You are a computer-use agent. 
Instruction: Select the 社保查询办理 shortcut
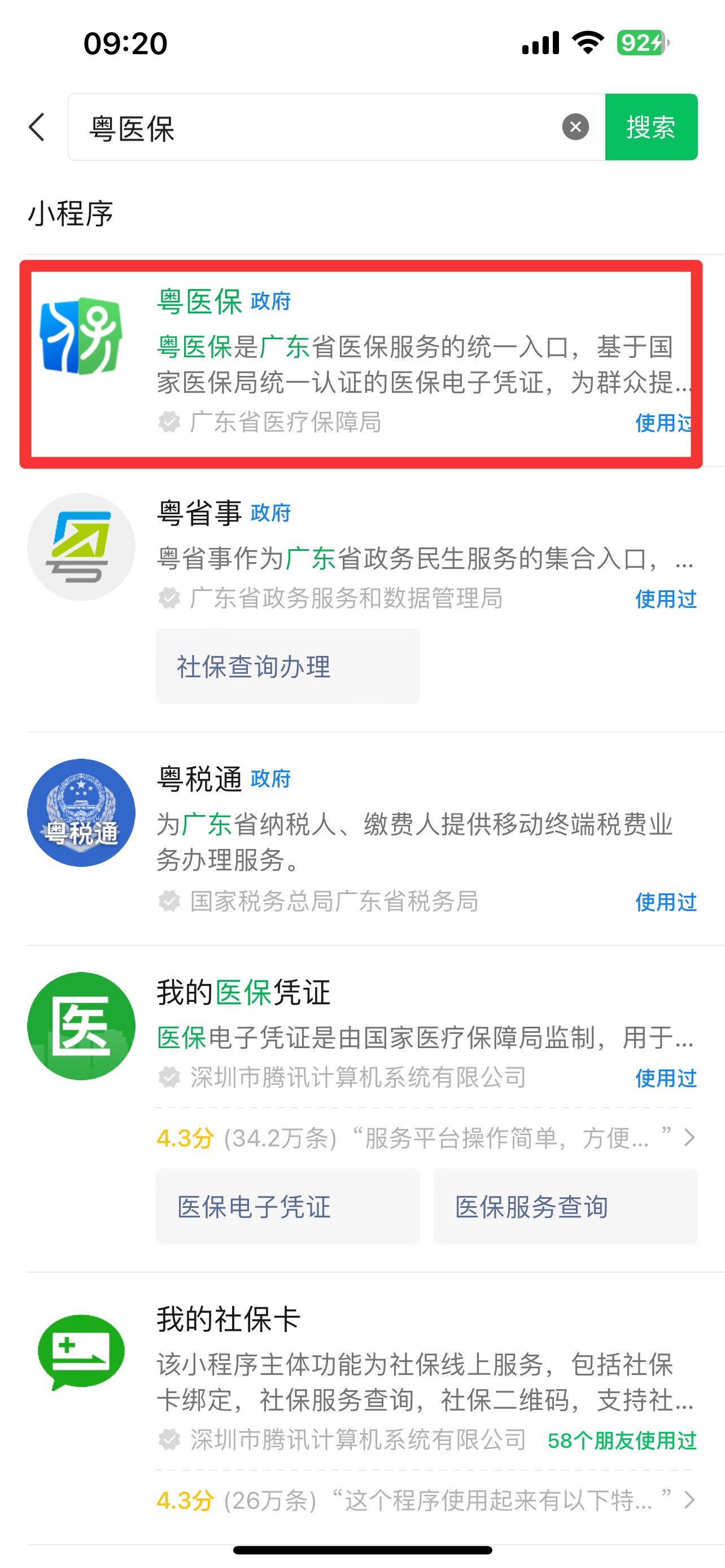coord(287,666)
